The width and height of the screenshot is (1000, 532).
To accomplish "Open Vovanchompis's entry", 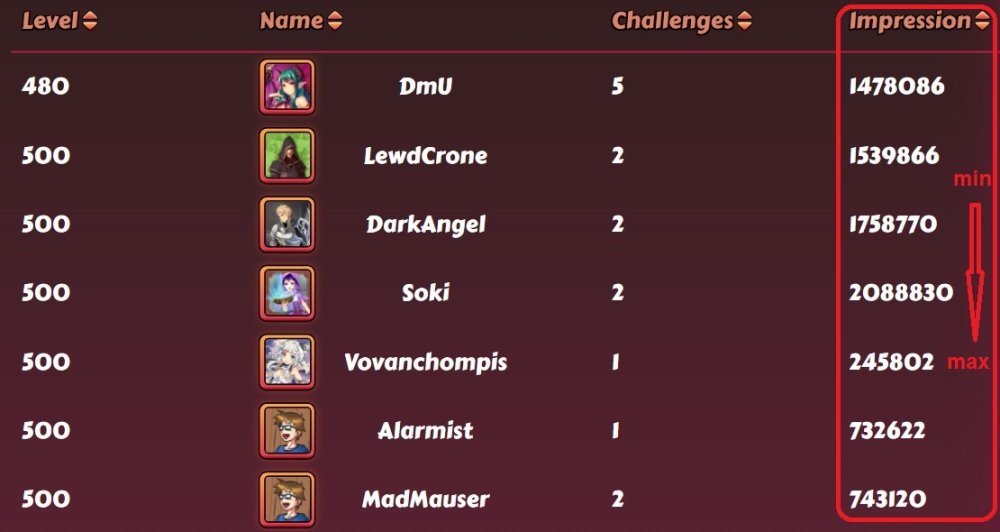I will (x=425, y=362).
